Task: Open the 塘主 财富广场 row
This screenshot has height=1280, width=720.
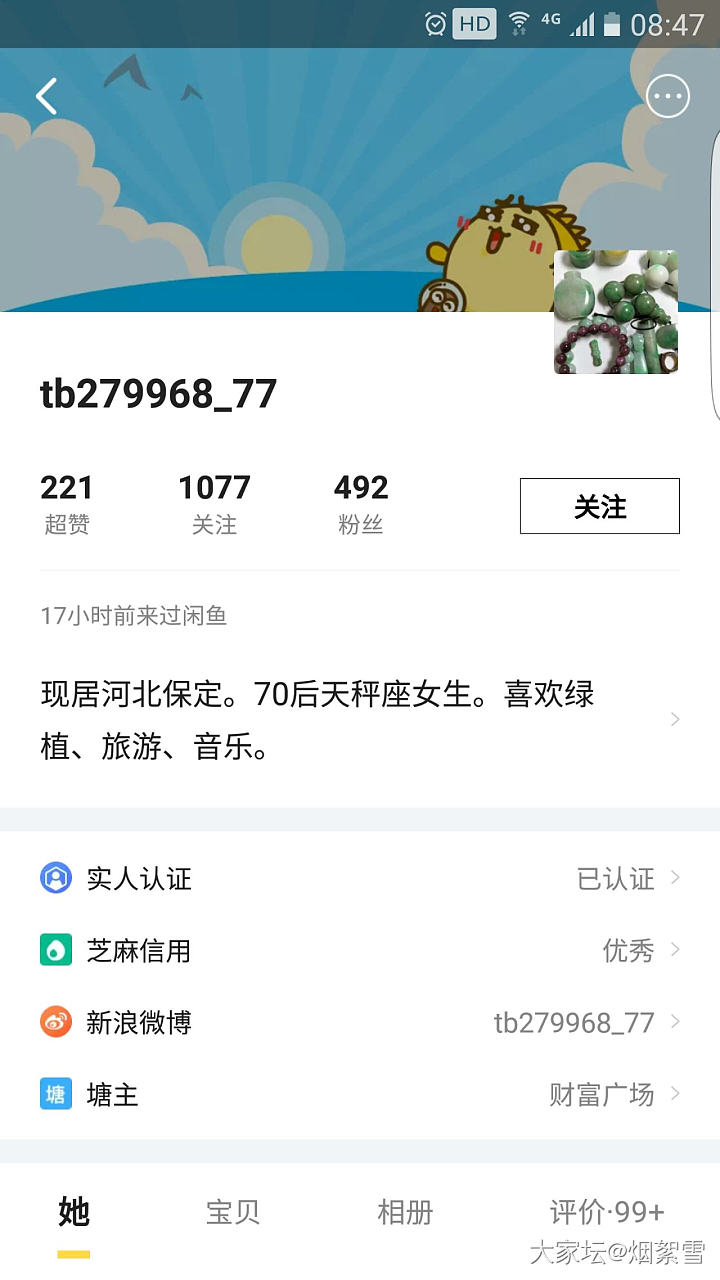Action: click(360, 1095)
